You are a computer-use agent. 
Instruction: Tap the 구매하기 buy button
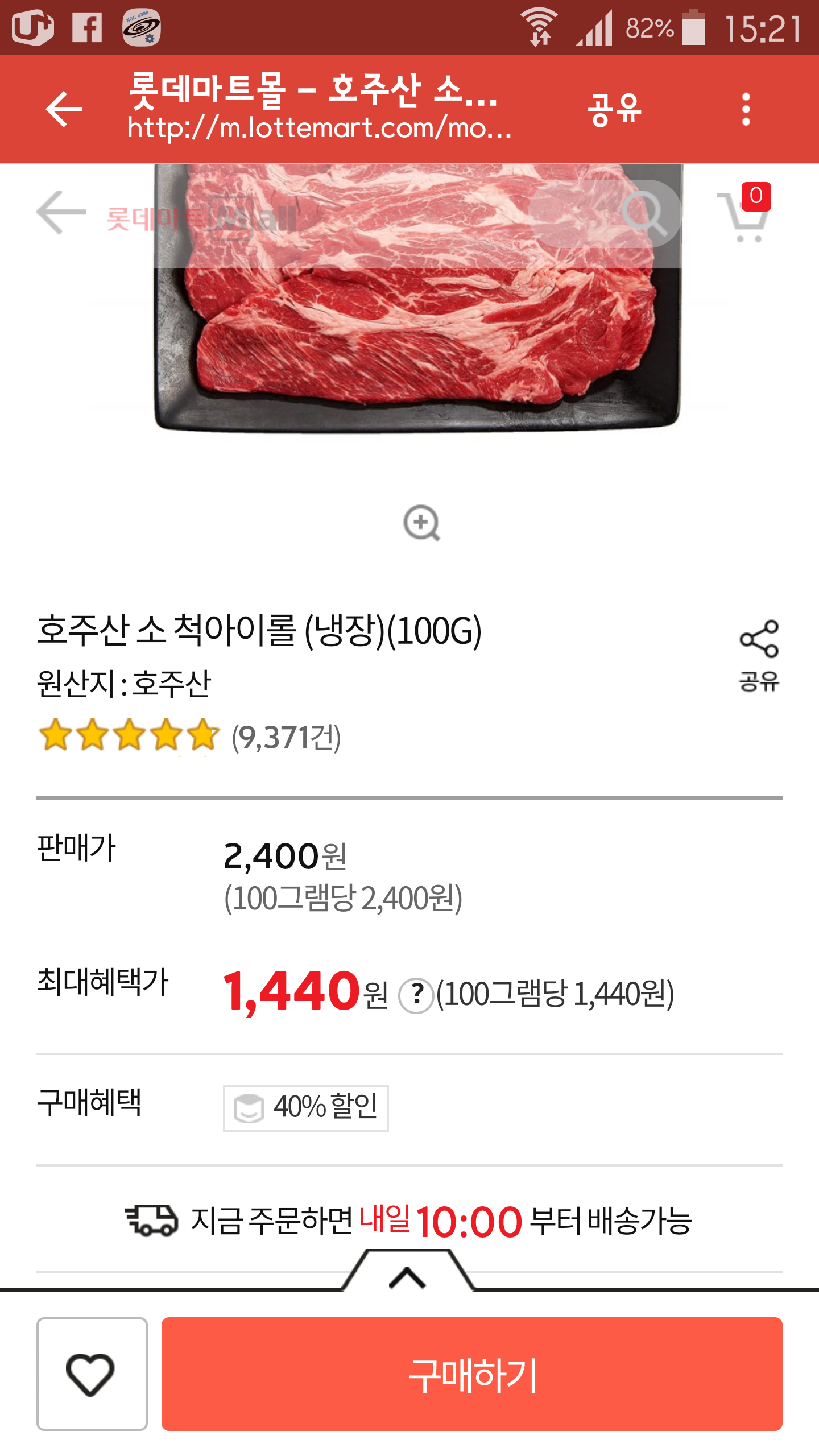471,1374
